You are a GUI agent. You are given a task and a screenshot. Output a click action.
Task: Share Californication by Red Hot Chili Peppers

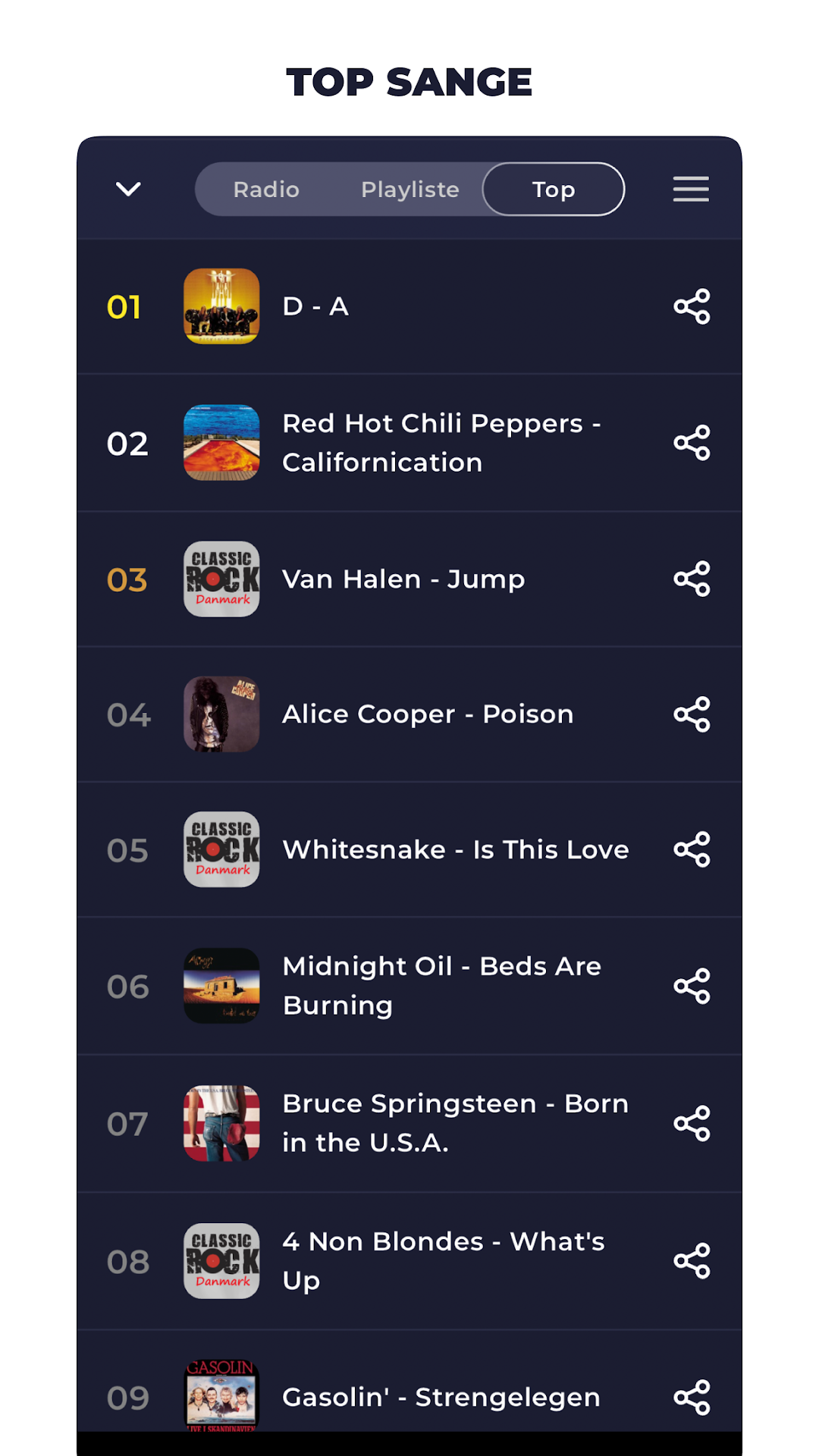coord(692,443)
